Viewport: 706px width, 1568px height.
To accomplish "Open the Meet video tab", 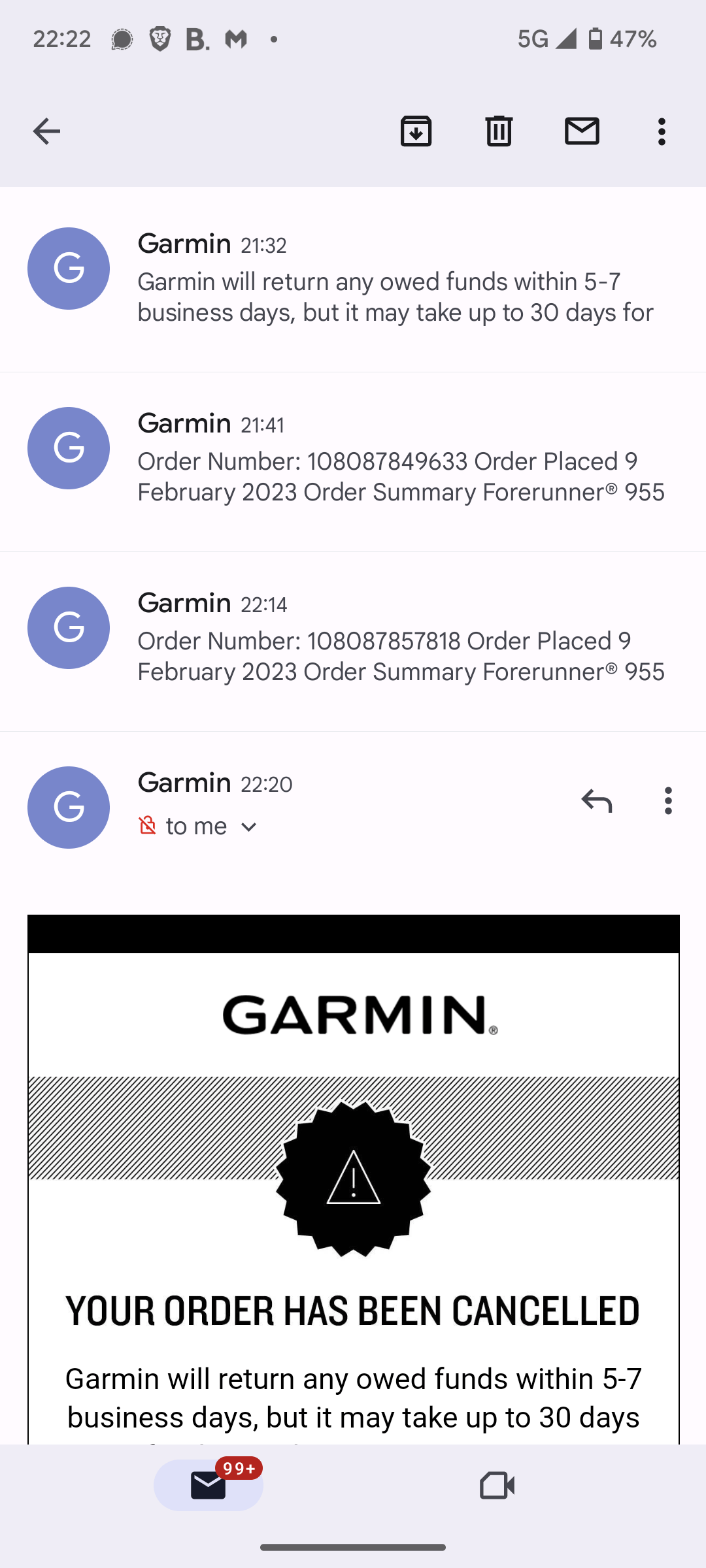I will (x=497, y=1485).
